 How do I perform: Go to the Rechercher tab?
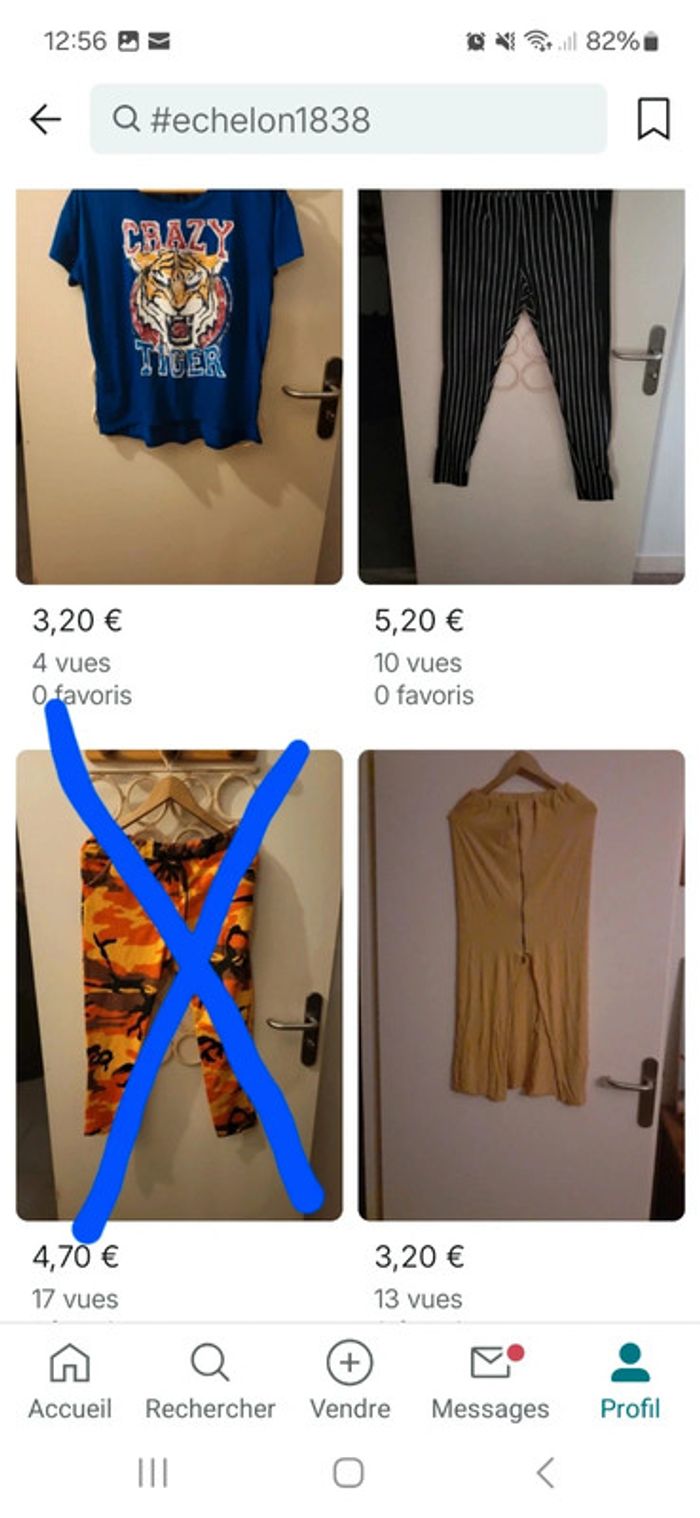pyautogui.click(x=210, y=1380)
